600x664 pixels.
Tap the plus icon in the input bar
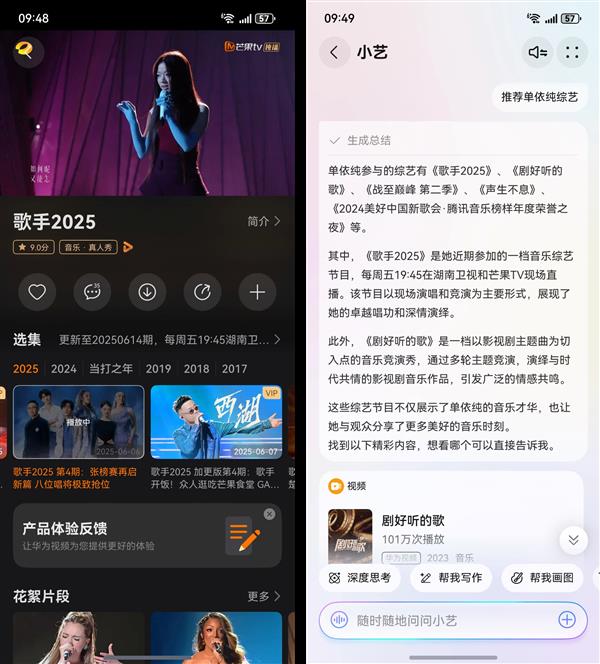567,620
